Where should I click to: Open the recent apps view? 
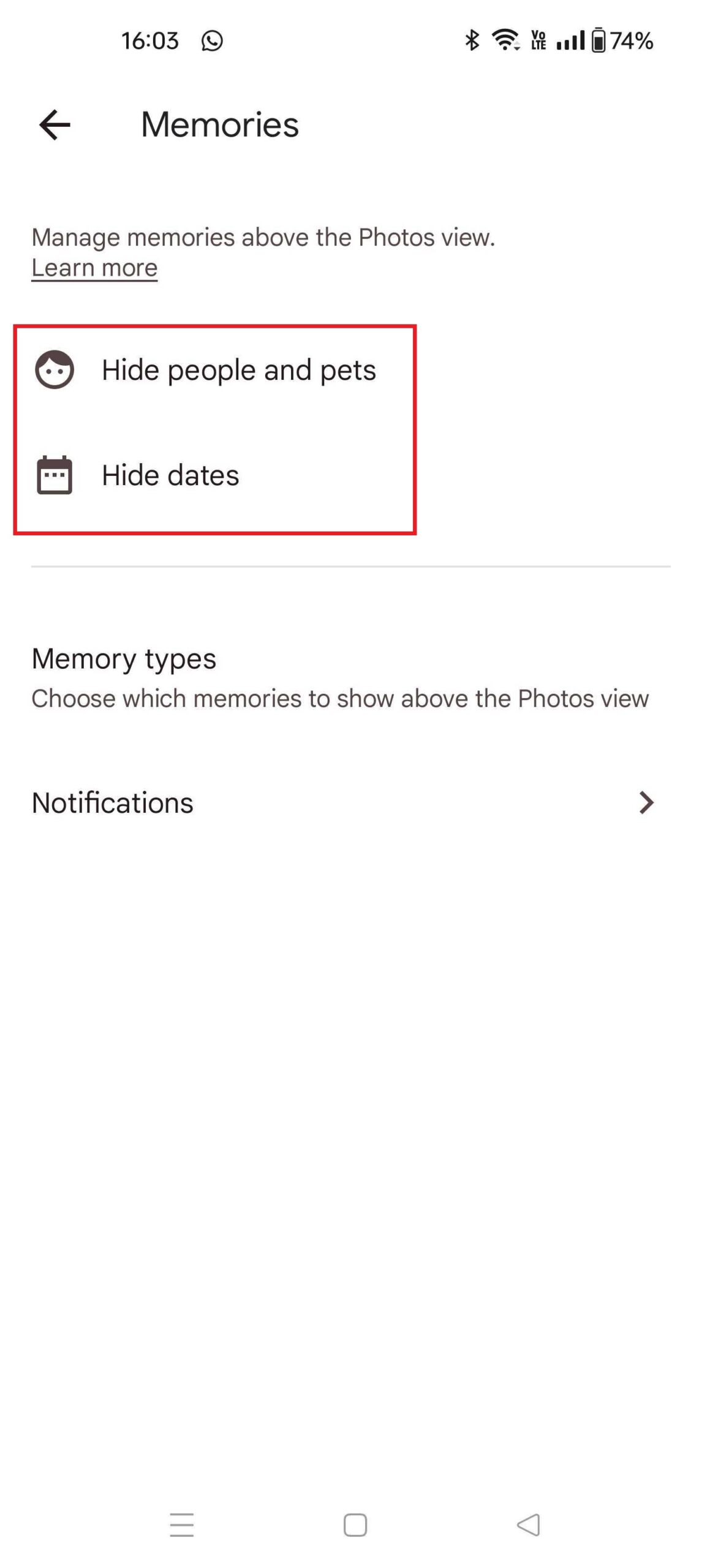coord(182,1525)
